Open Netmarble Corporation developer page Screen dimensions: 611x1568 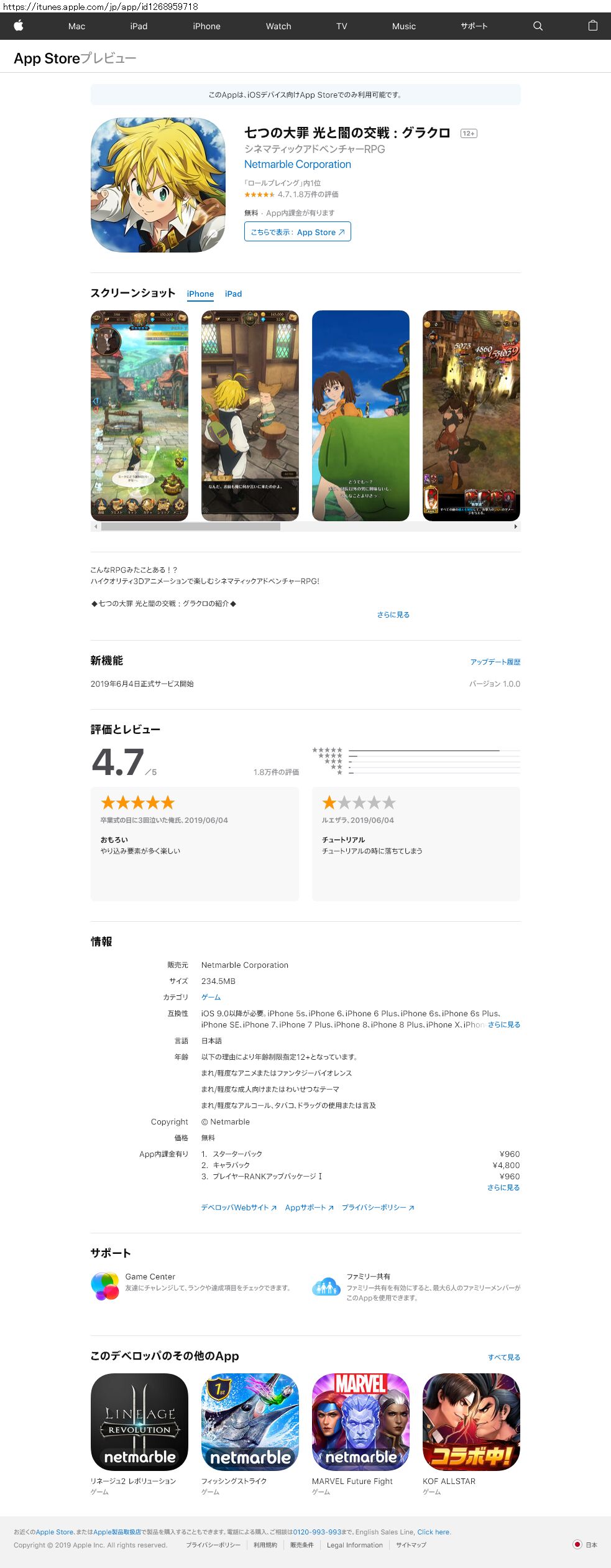click(297, 164)
